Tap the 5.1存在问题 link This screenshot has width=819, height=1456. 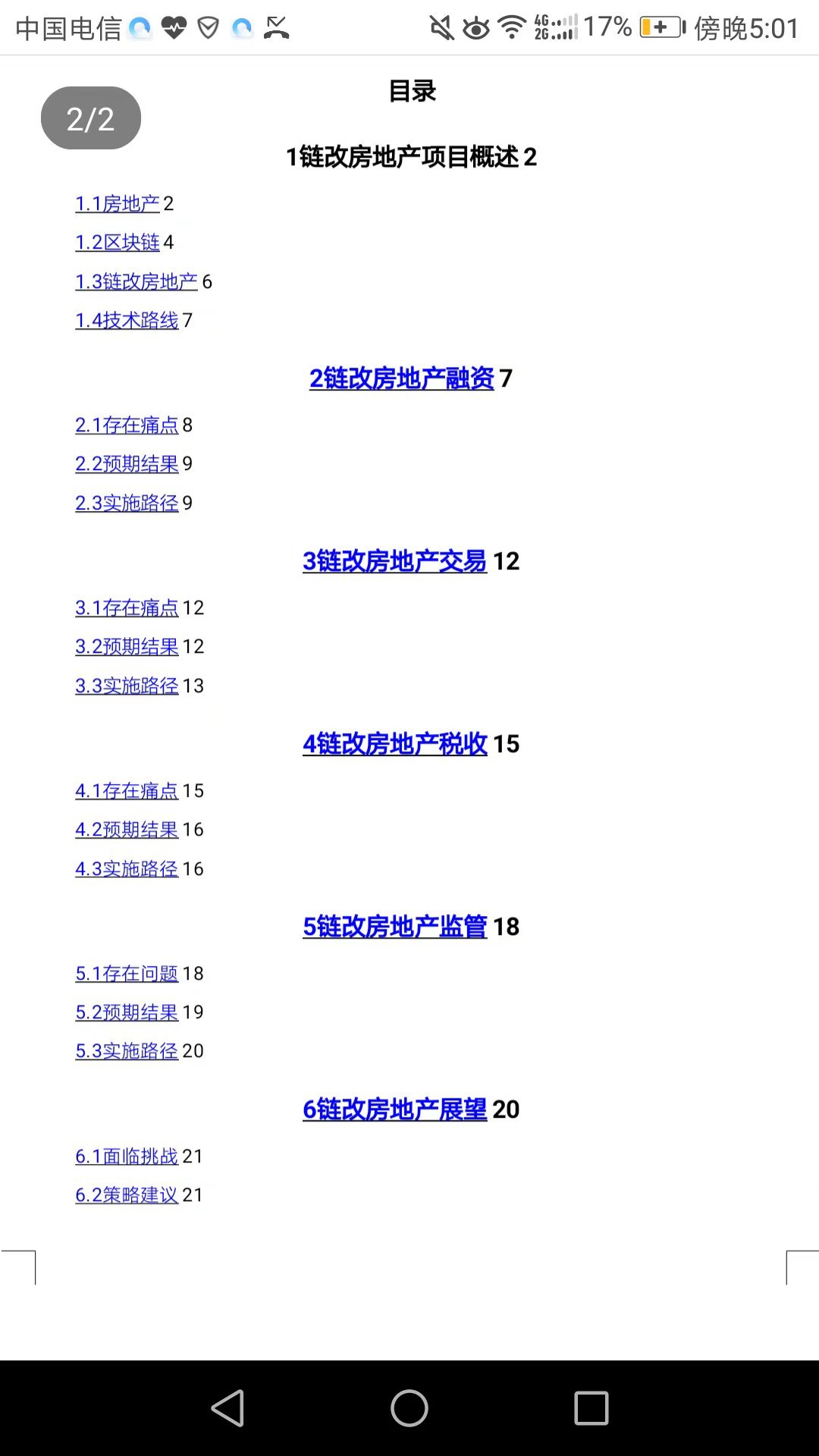click(x=127, y=973)
